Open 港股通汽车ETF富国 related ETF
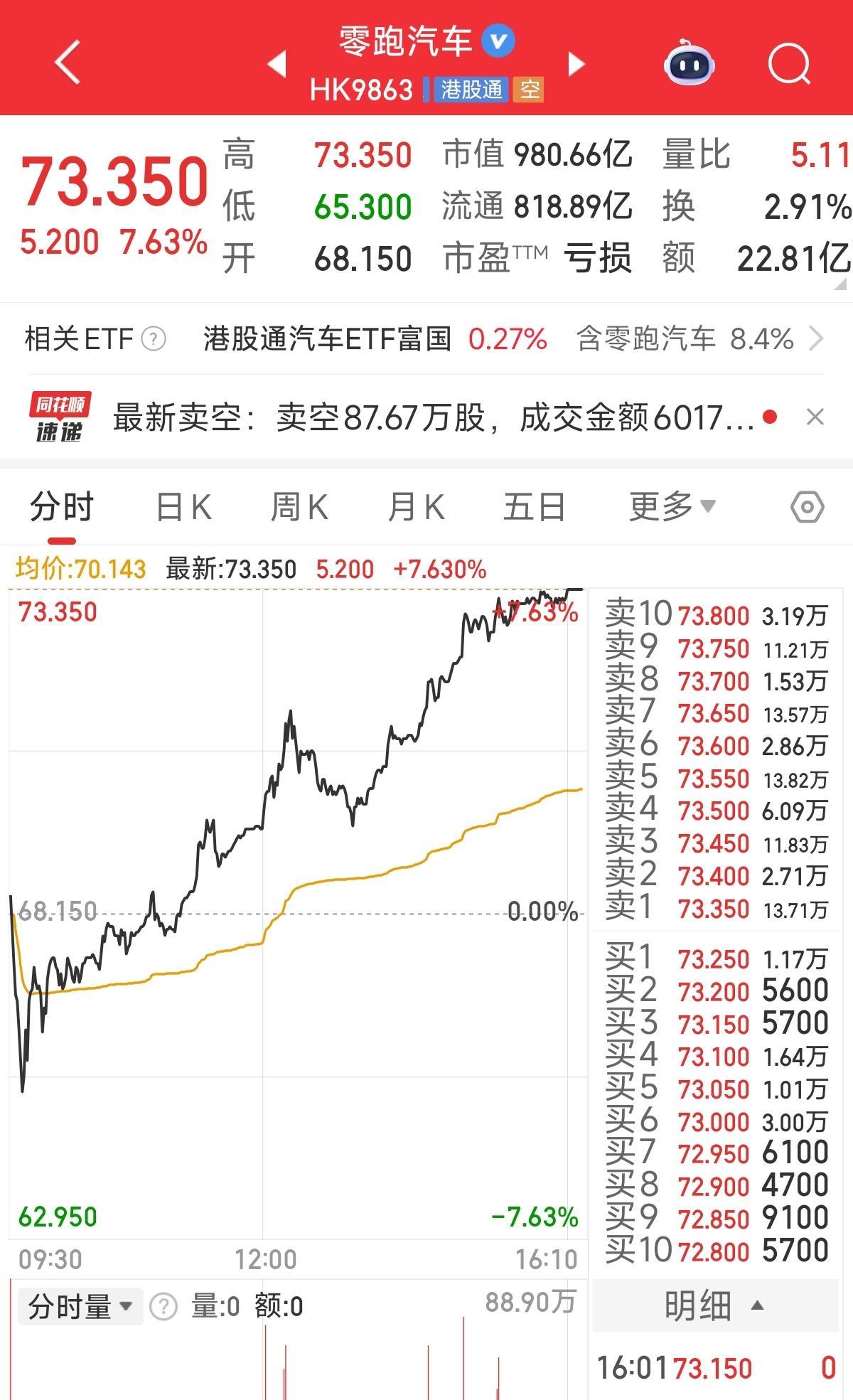The height and width of the screenshot is (1400, 853). 328,339
